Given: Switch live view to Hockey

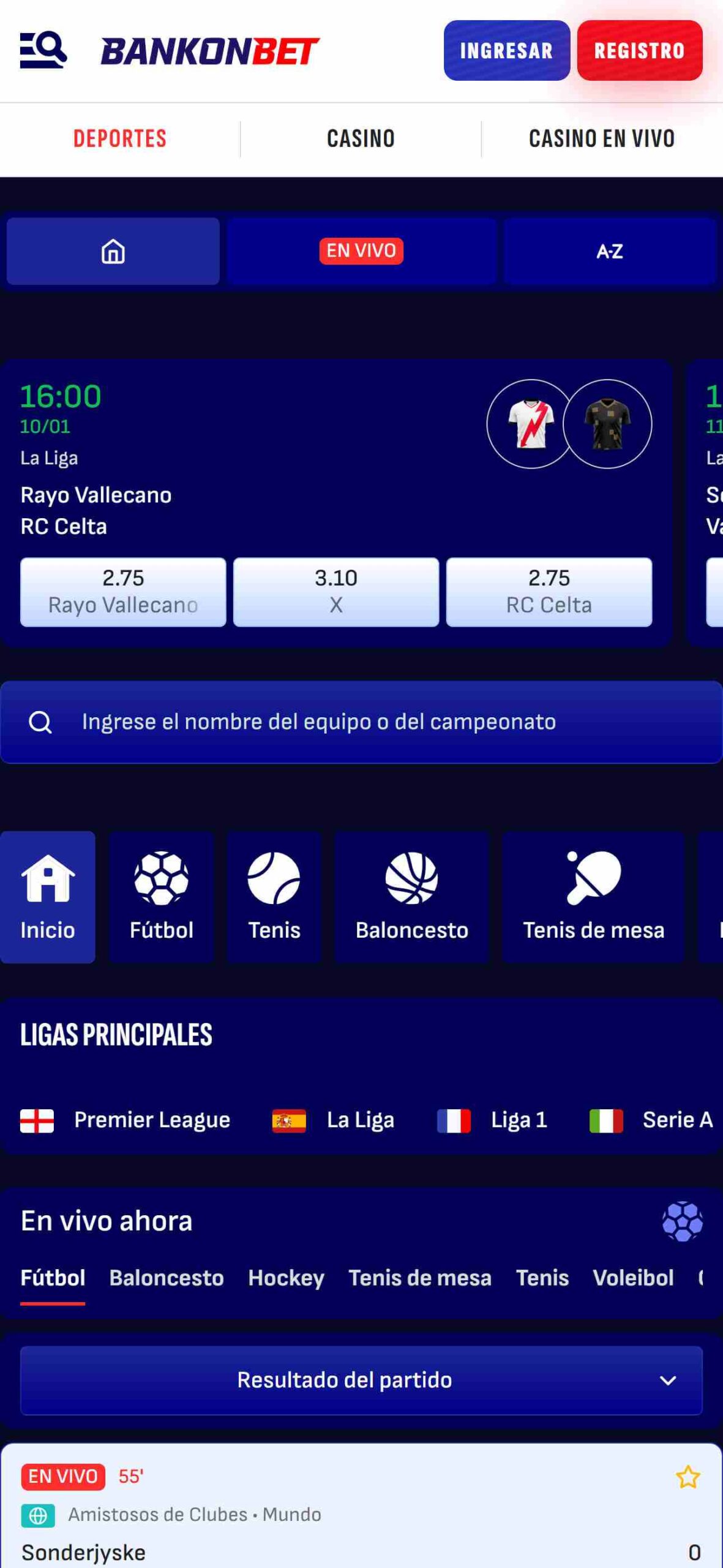Looking at the screenshot, I should [x=286, y=1278].
